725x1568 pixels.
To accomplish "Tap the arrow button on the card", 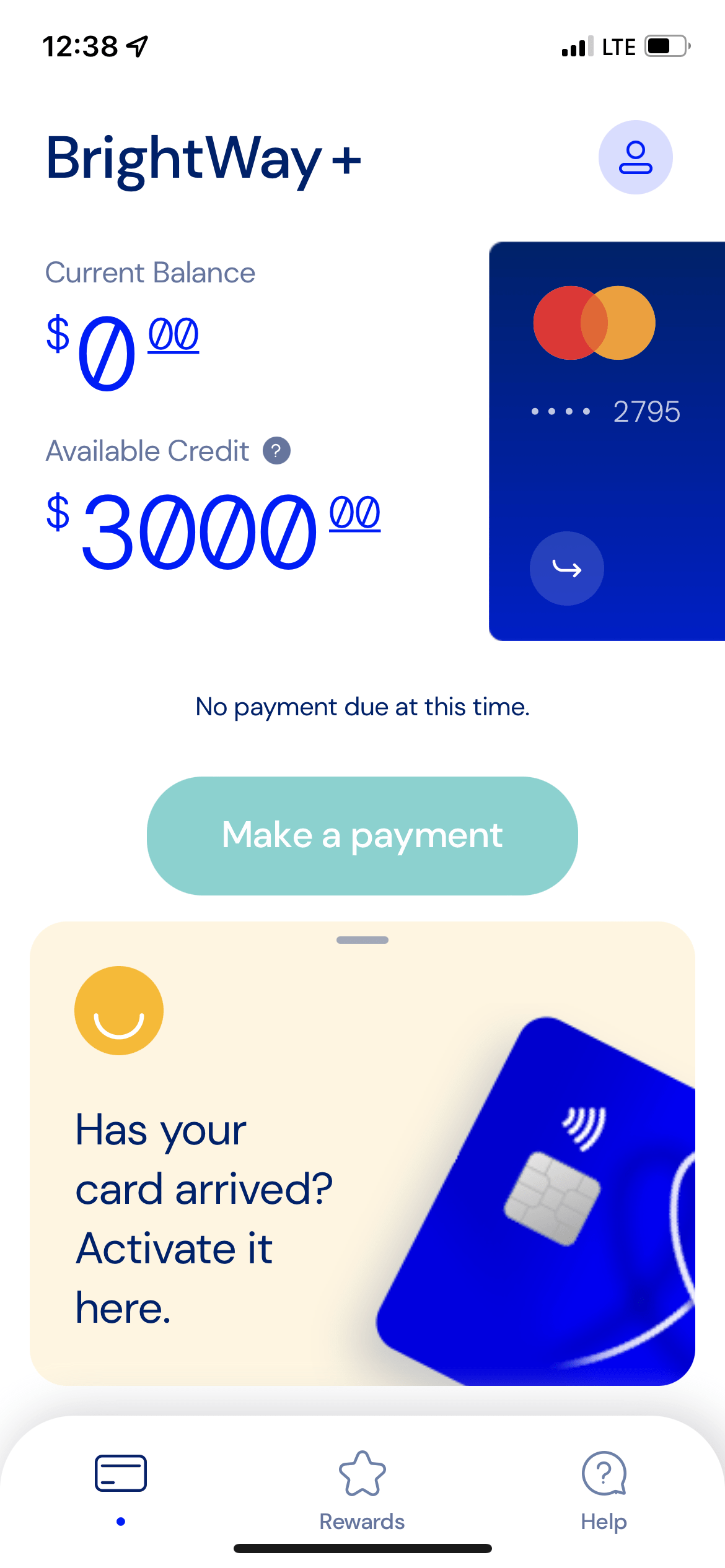I will [566, 568].
